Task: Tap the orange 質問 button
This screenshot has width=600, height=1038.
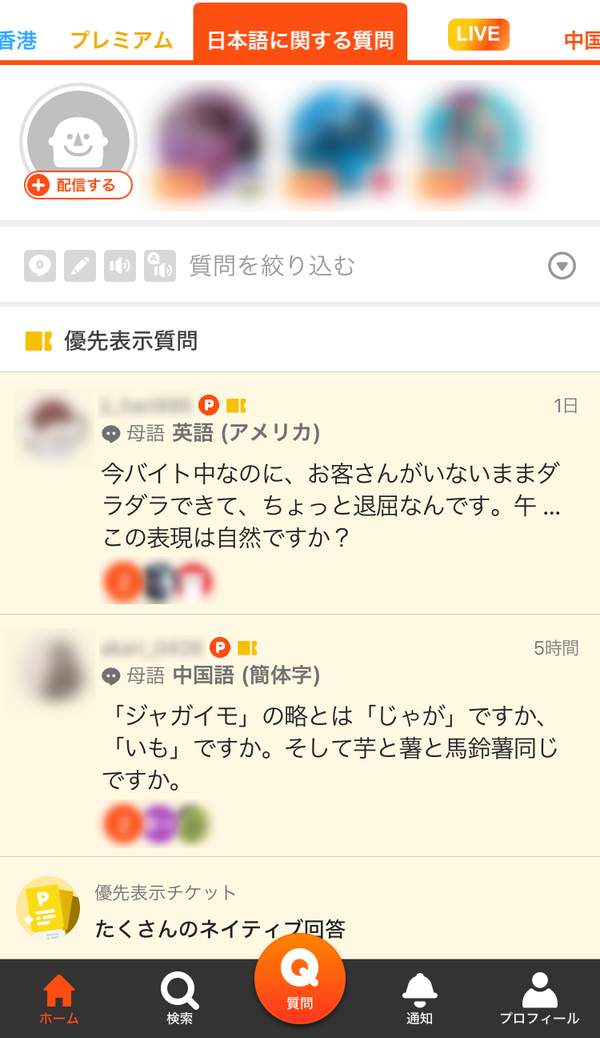Action: pos(300,978)
